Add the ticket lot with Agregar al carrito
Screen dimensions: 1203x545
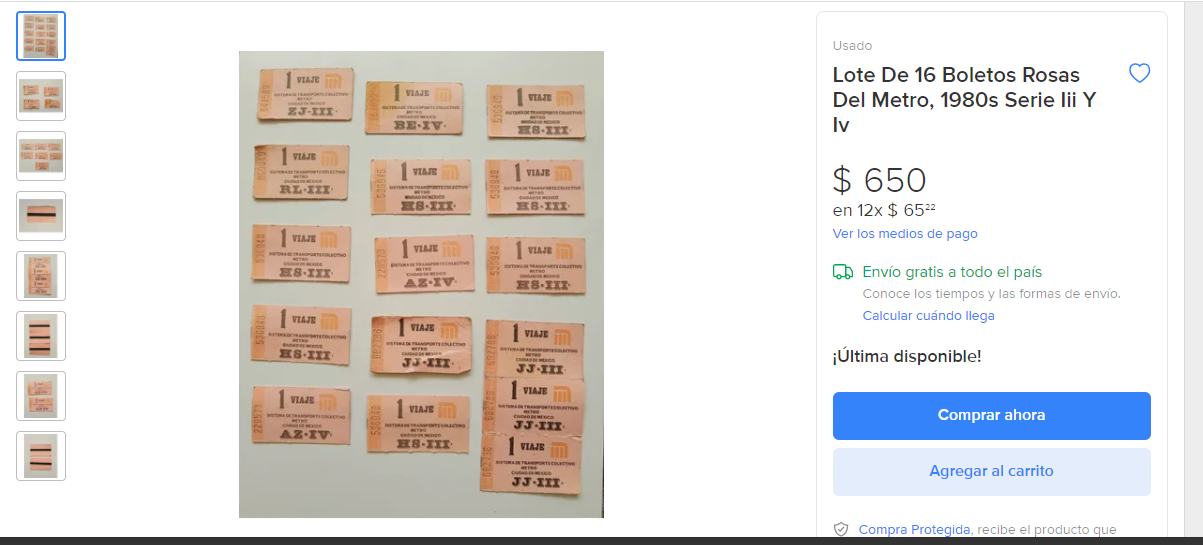991,471
